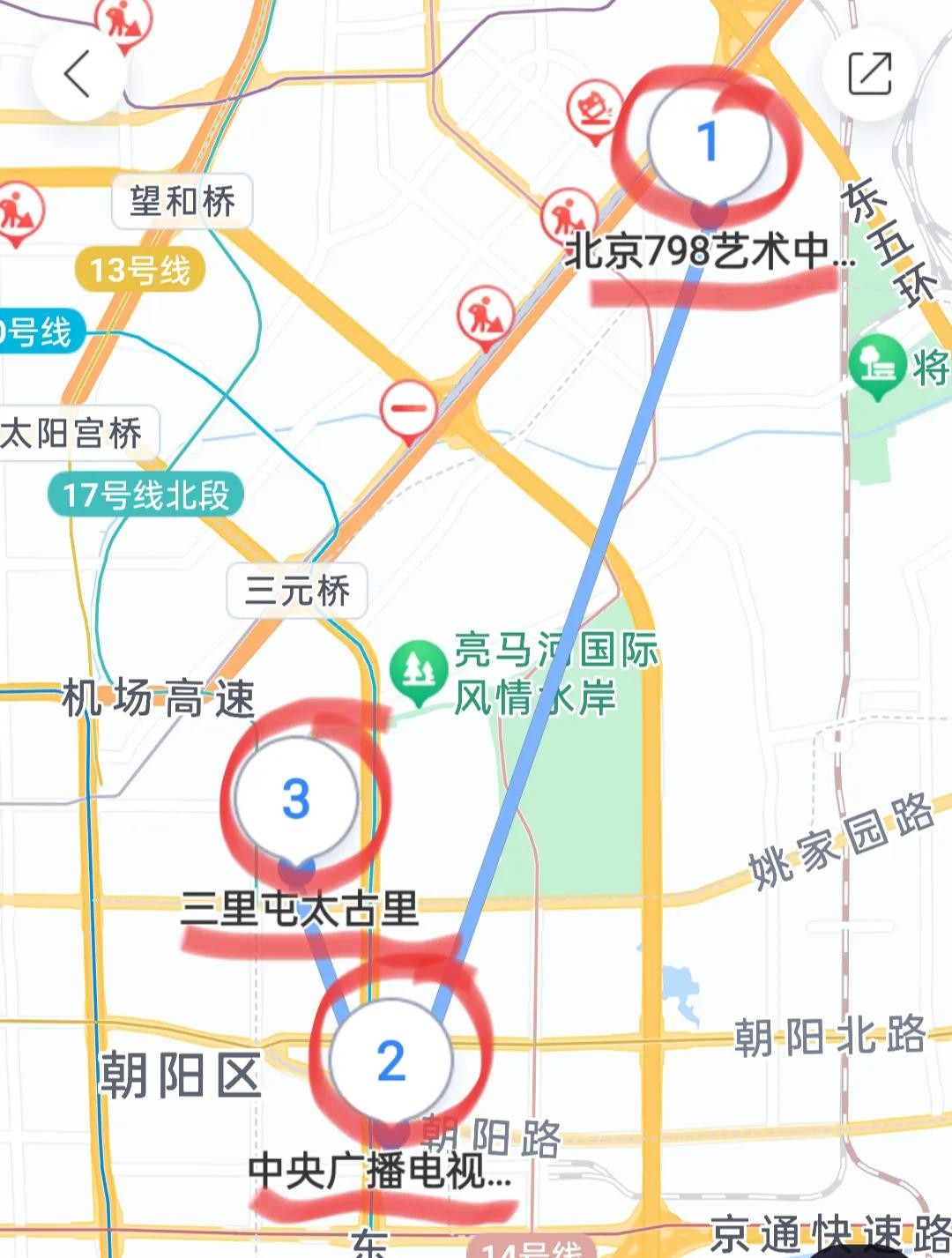Open the expand icon at top right
952x1258 pixels.
pyautogui.click(x=870, y=73)
